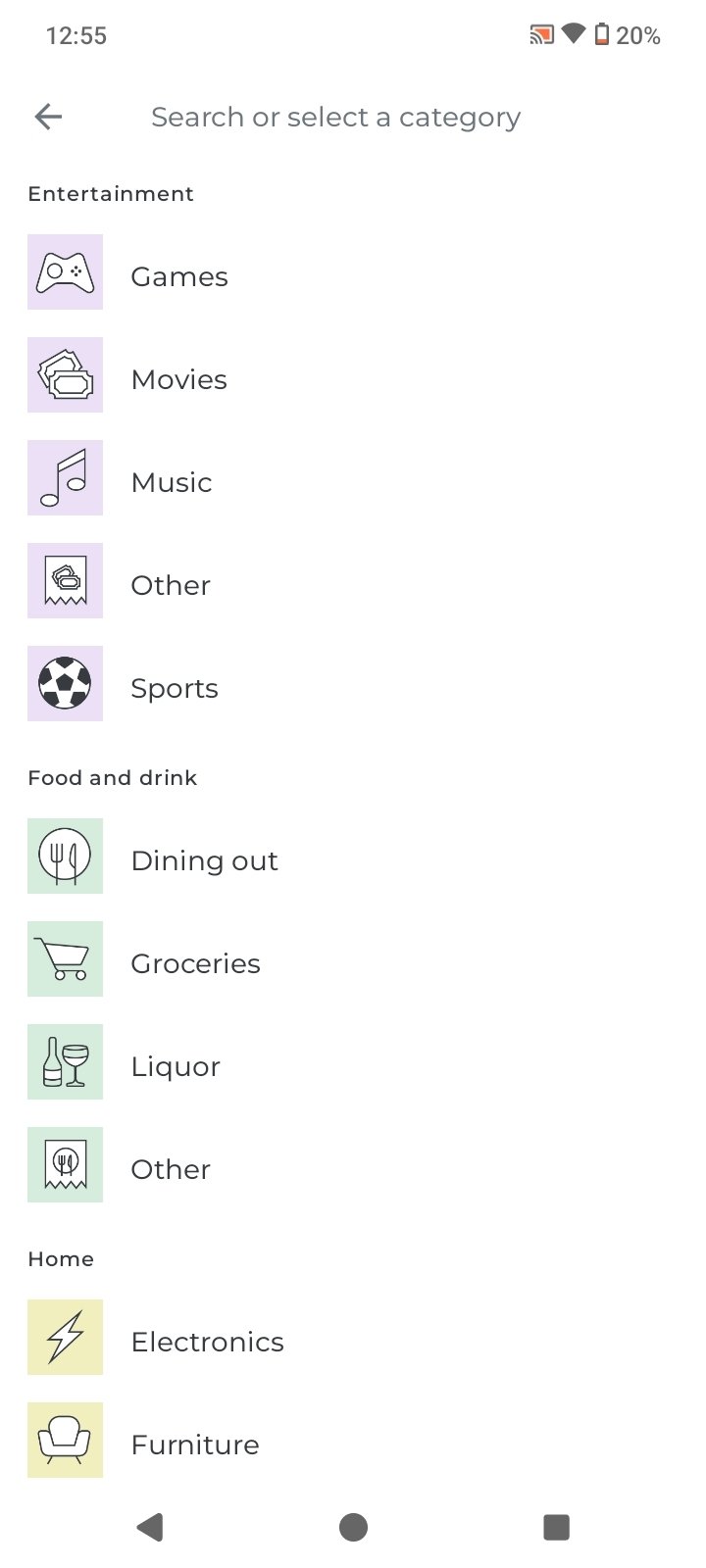Viewport: 706px width, 1568px height.
Task: Select Other under Entertainment
Action: pyautogui.click(x=171, y=585)
